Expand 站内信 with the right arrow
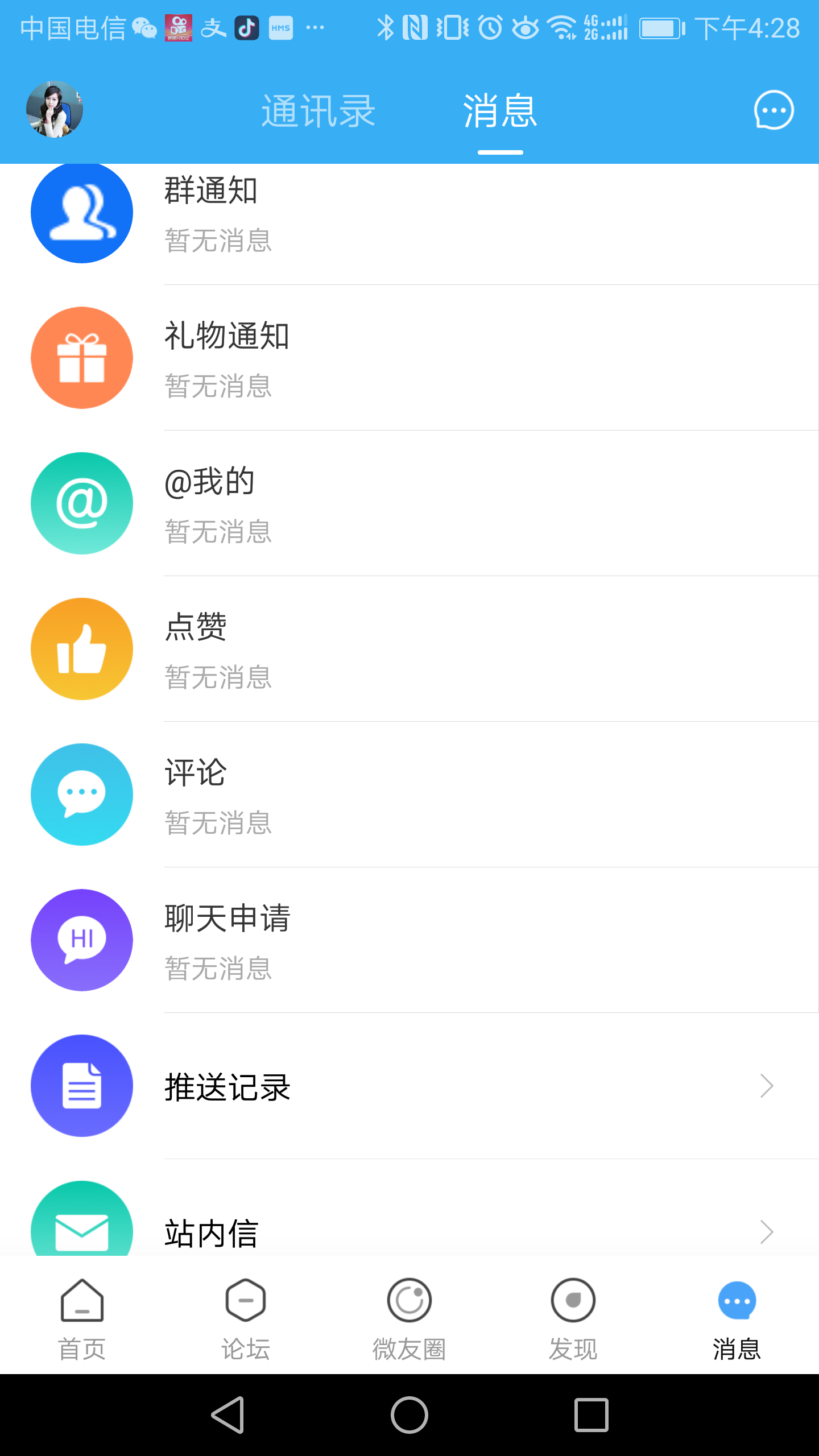 point(767,1231)
